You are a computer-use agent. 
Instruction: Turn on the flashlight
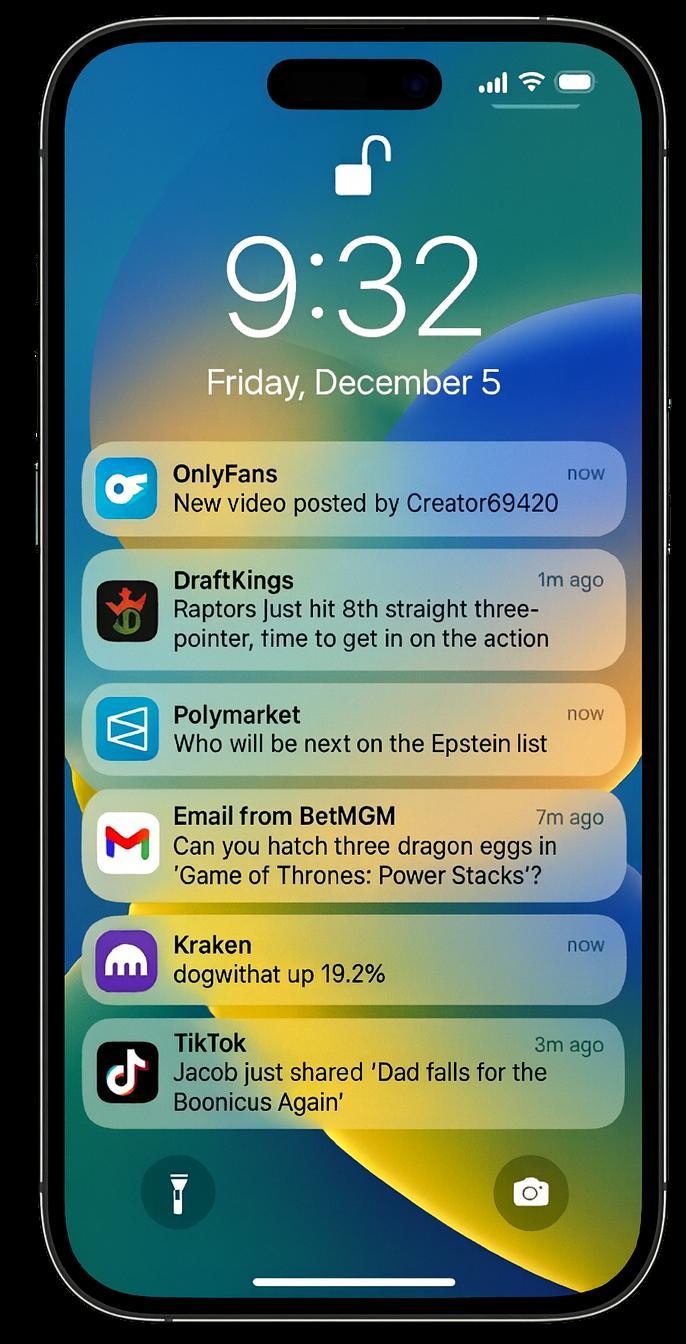pyautogui.click(x=178, y=1192)
